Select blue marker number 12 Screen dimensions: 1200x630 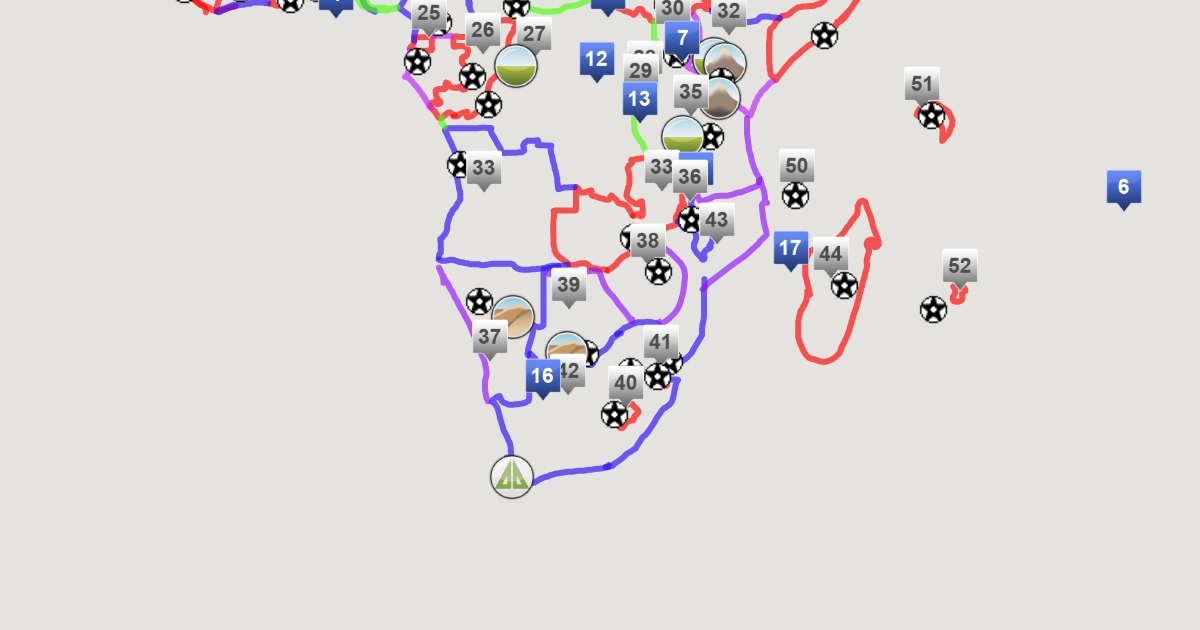pyautogui.click(x=597, y=59)
